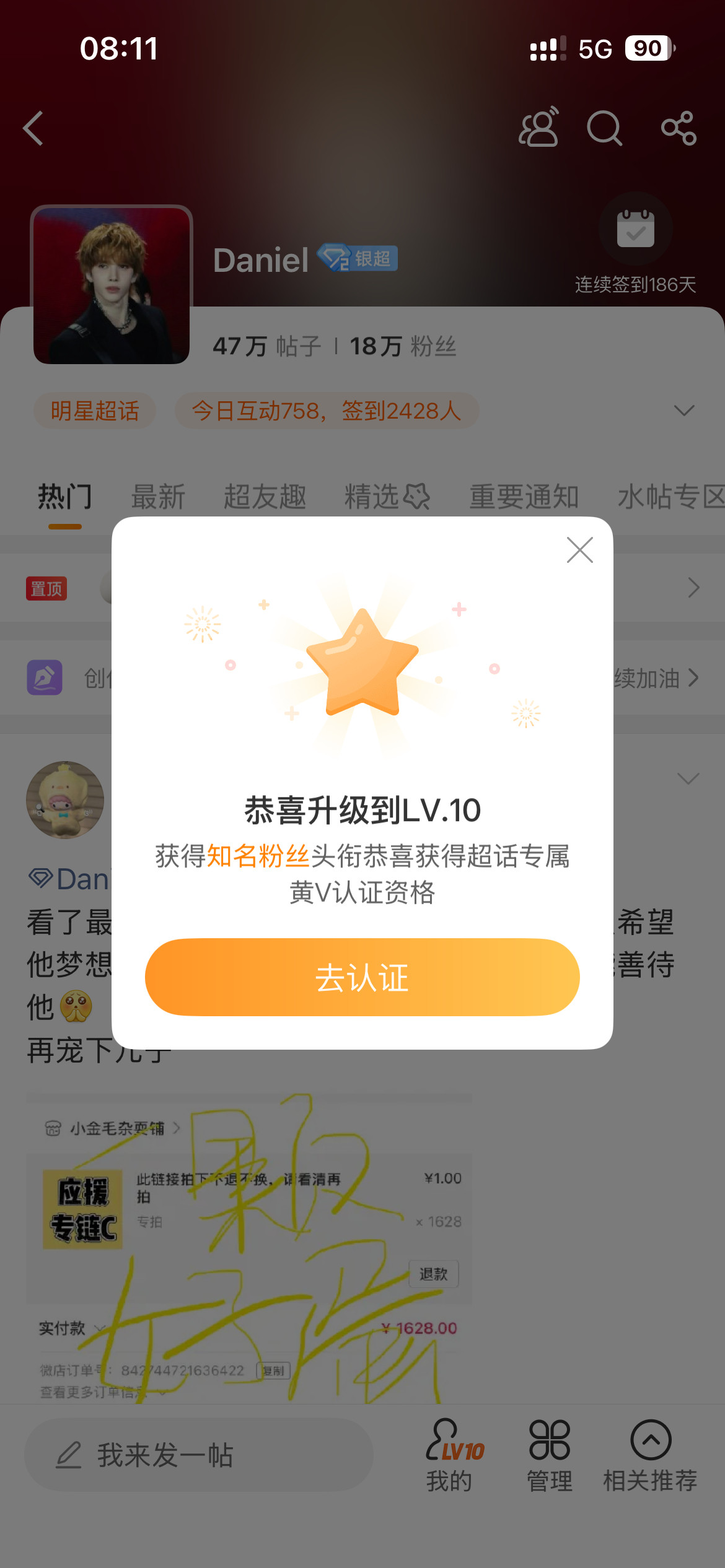Tap Daniel's 银超 badge
725x1568 pixels.
pyautogui.click(x=358, y=259)
